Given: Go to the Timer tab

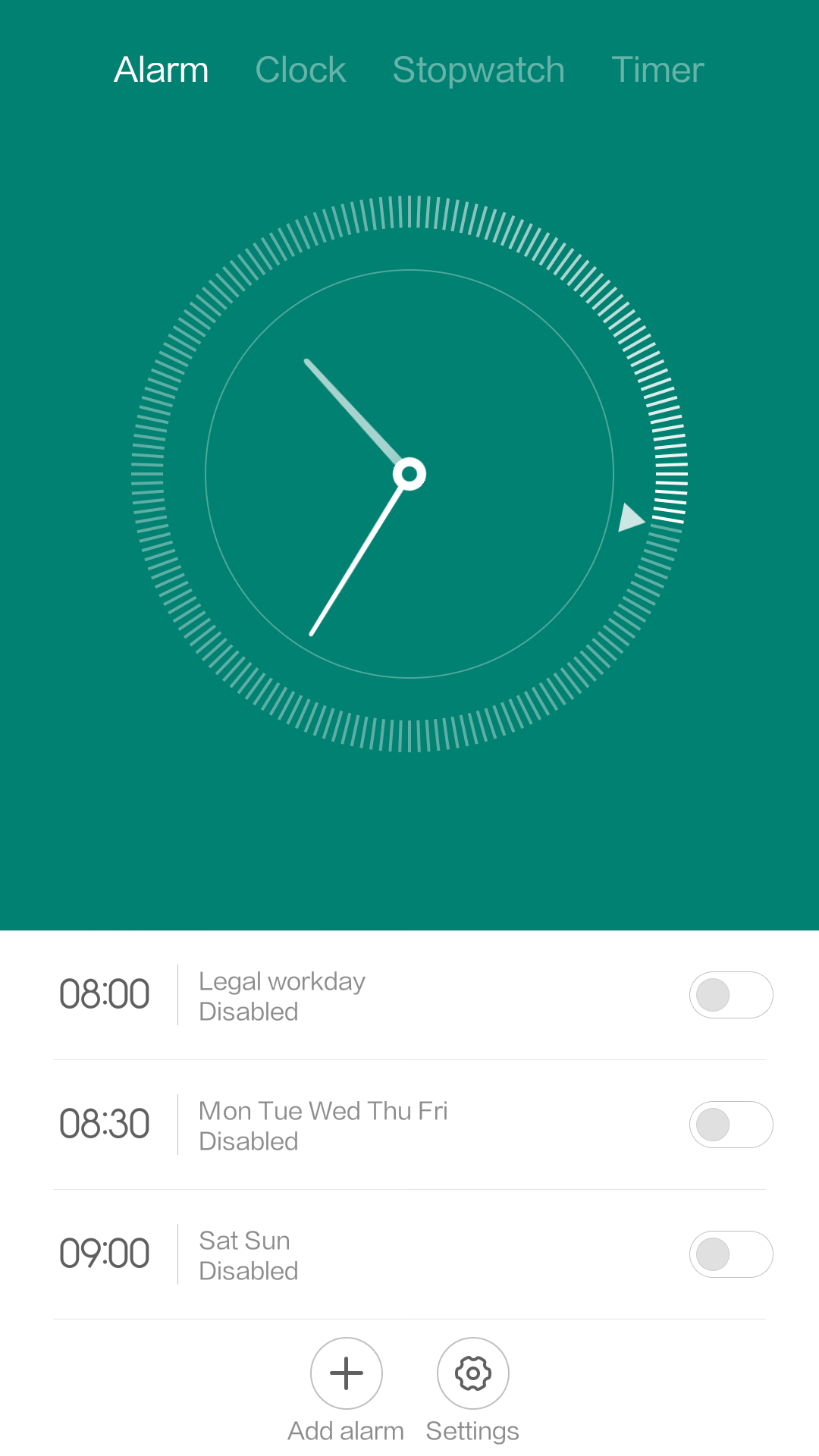Looking at the screenshot, I should coord(657,70).
